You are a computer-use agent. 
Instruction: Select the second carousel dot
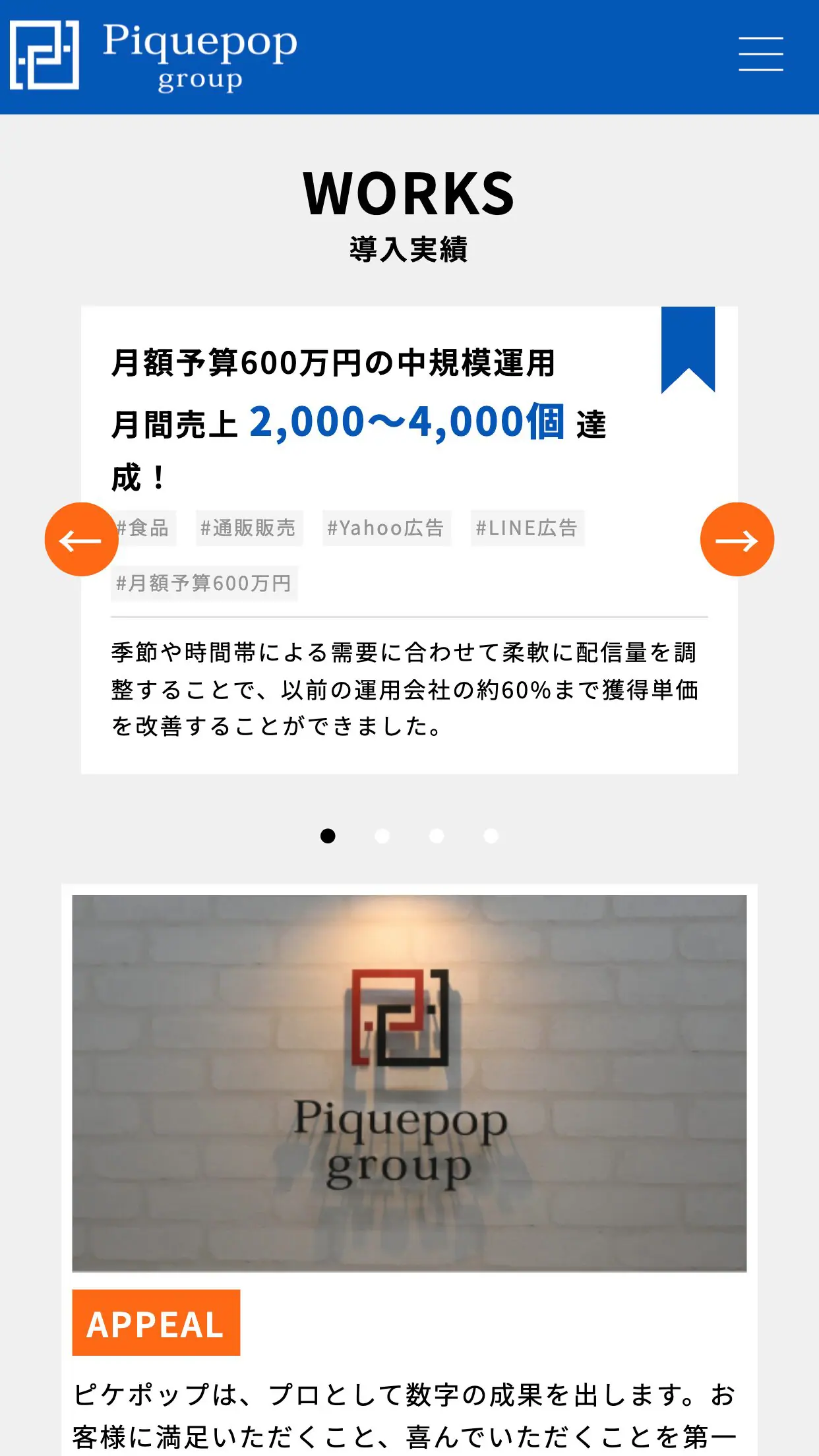click(382, 835)
